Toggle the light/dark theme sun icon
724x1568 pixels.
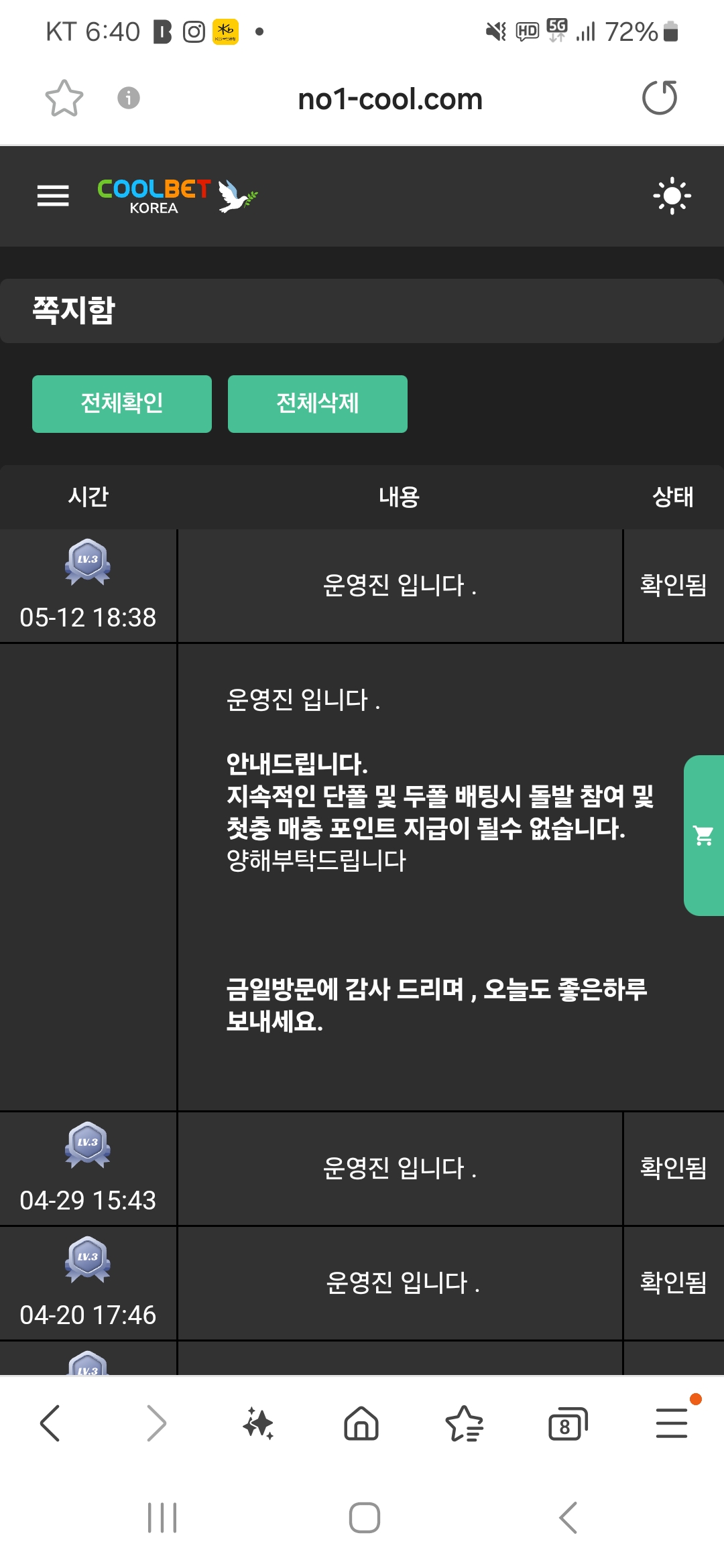pos(672,196)
